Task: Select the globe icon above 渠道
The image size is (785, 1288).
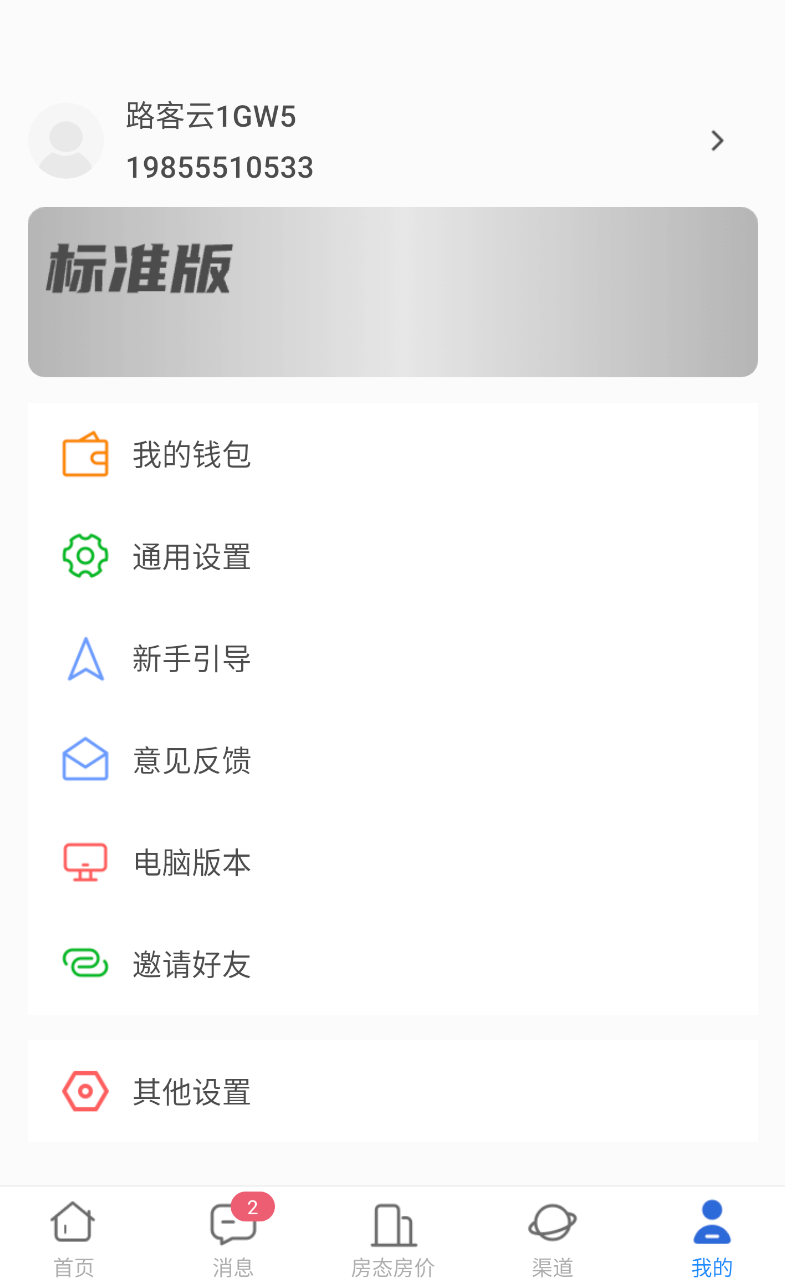Action: pos(552,1222)
